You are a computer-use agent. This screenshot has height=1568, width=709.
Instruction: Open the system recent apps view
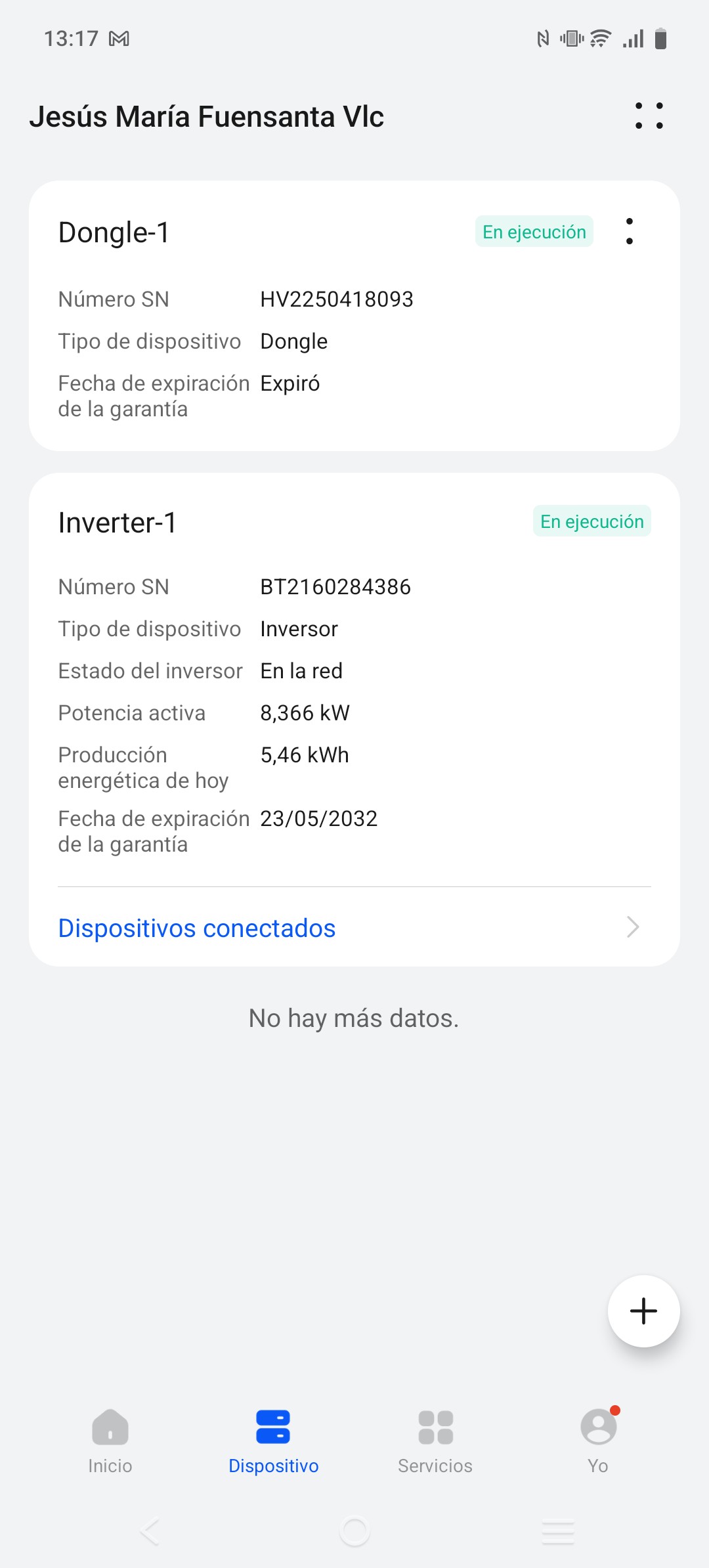click(x=558, y=1532)
